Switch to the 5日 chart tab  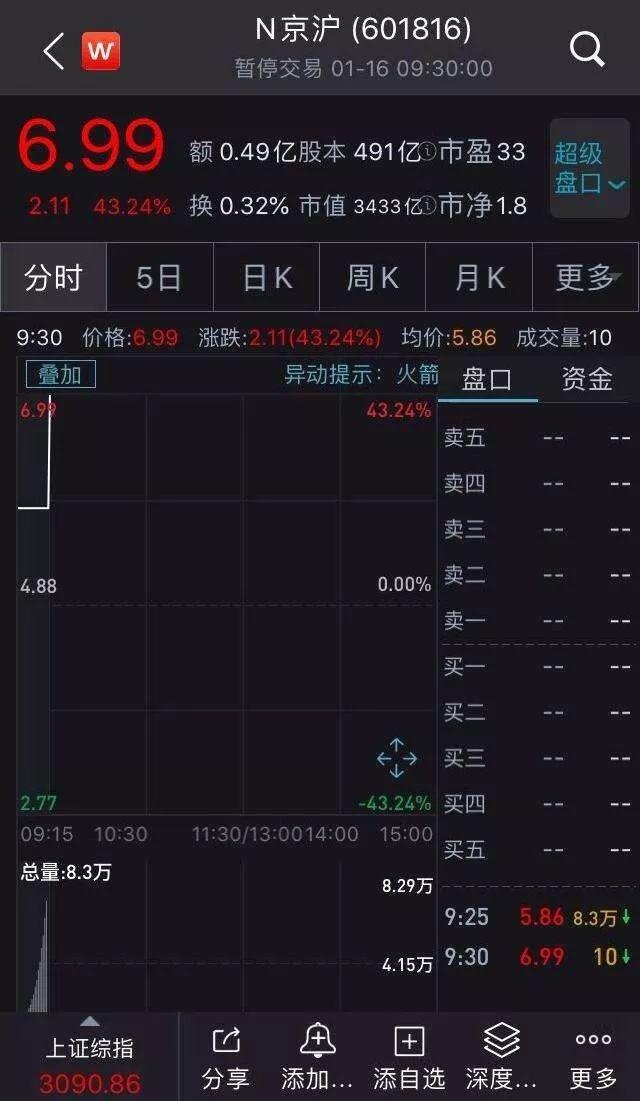coord(159,278)
